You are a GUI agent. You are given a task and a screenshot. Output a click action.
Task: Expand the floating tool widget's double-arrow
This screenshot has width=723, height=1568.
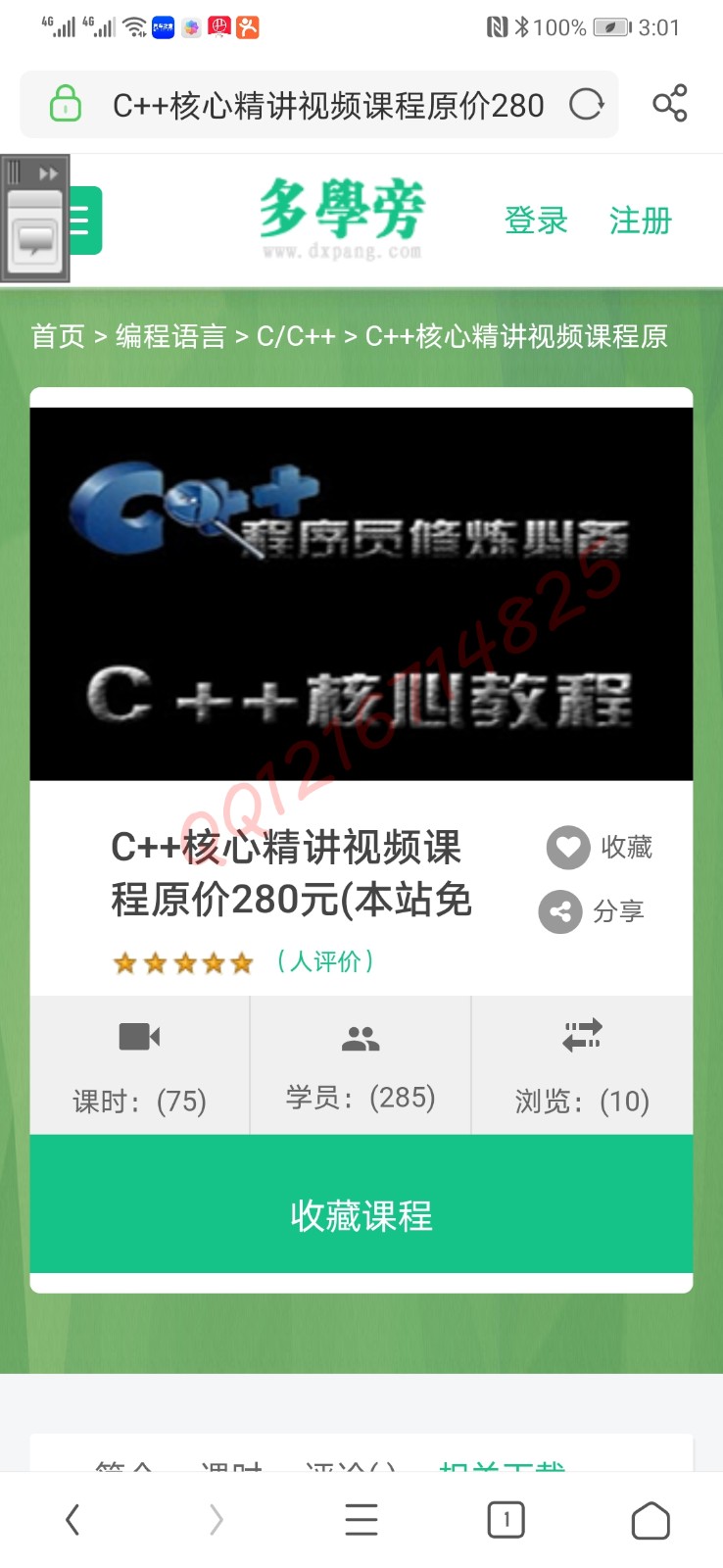[47, 173]
